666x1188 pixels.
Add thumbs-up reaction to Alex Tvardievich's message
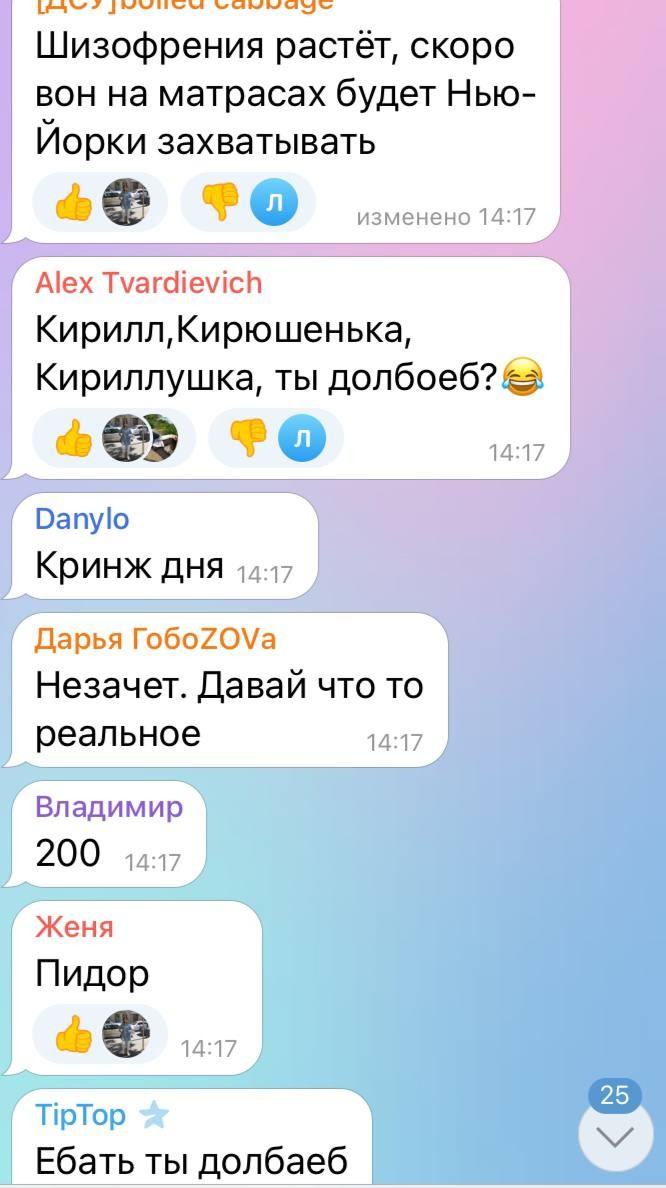coord(114,438)
